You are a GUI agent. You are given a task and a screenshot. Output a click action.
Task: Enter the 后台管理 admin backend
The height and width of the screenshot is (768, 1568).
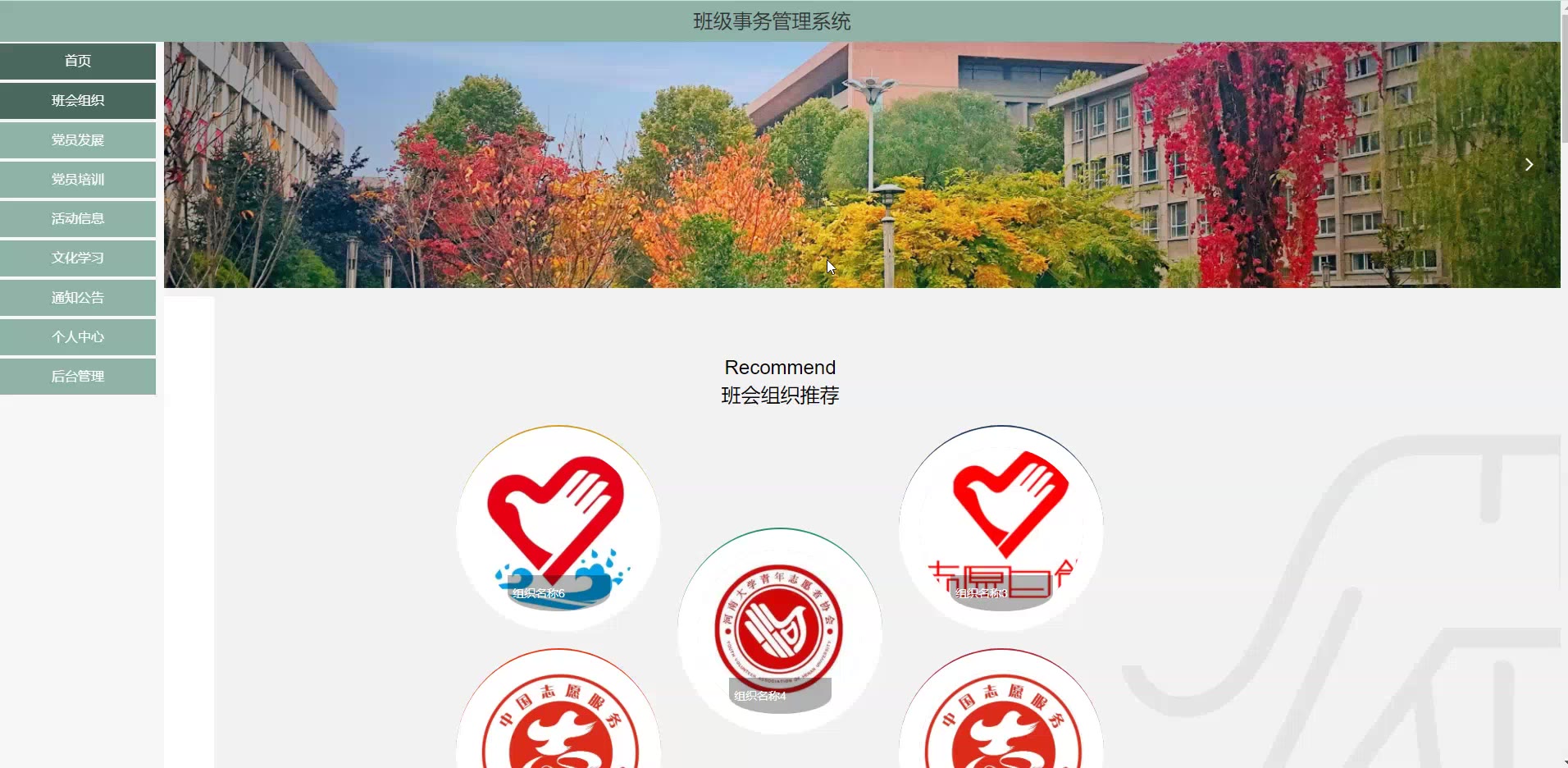coord(78,376)
